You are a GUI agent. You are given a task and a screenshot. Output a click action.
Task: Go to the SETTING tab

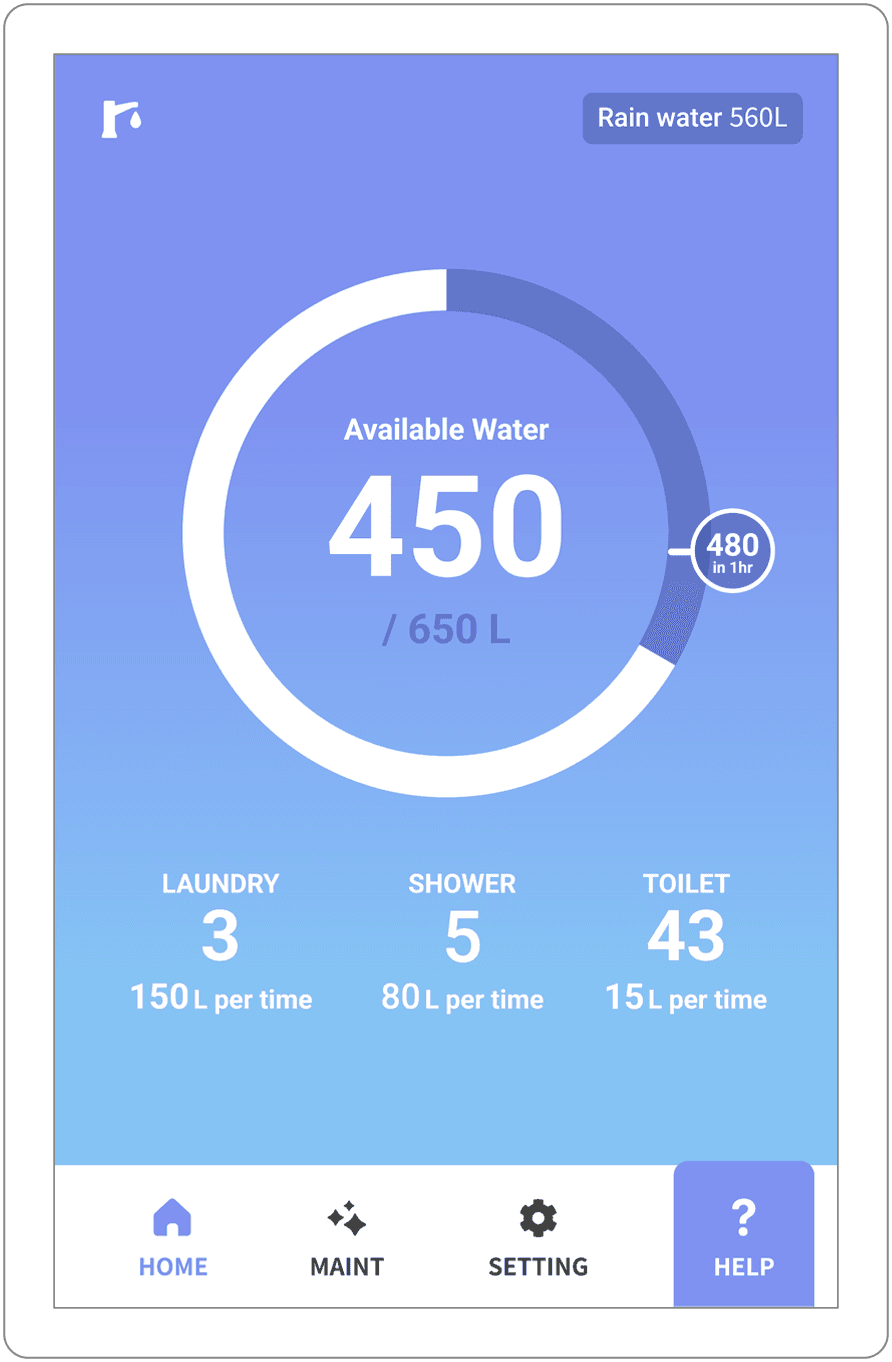538,1238
